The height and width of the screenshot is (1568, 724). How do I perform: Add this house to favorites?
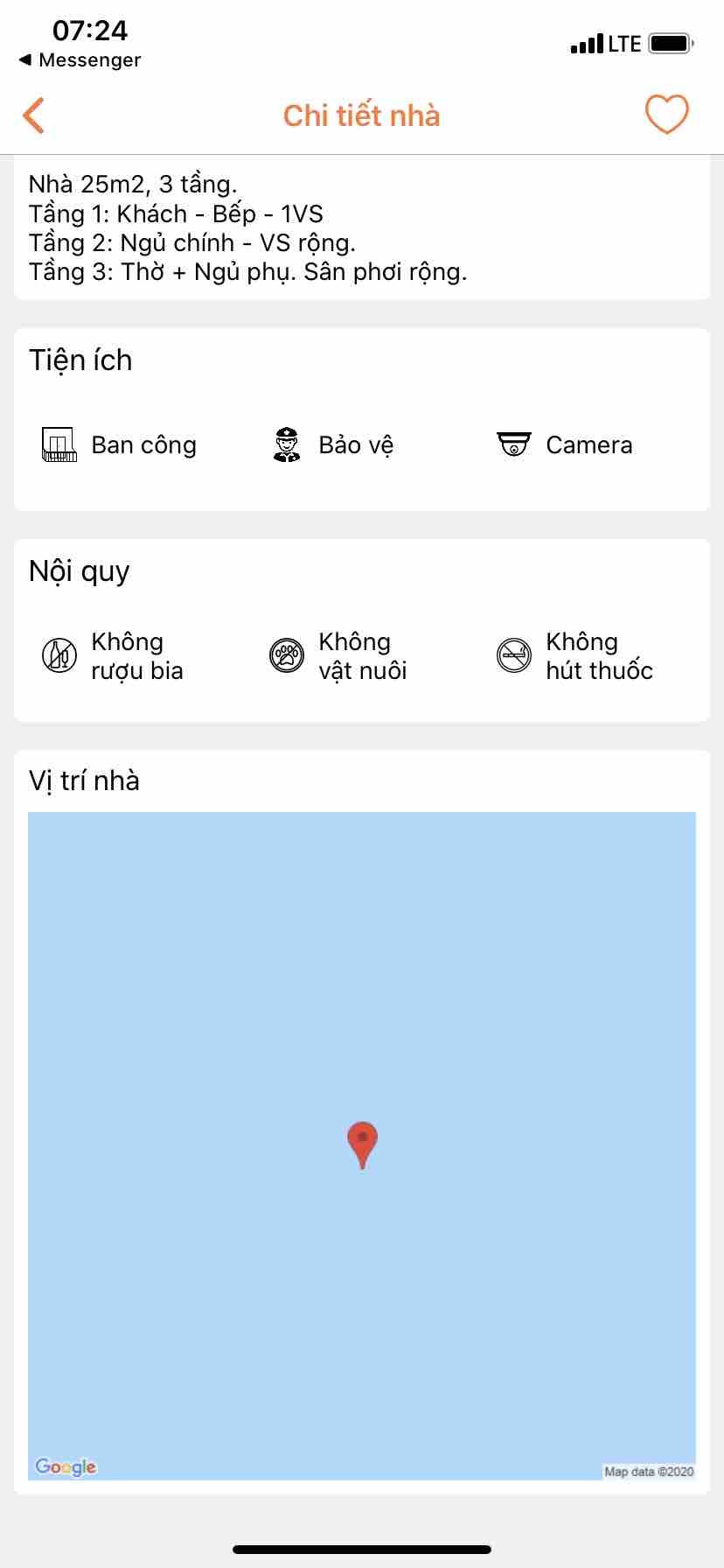pyautogui.click(x=666, y=115)
